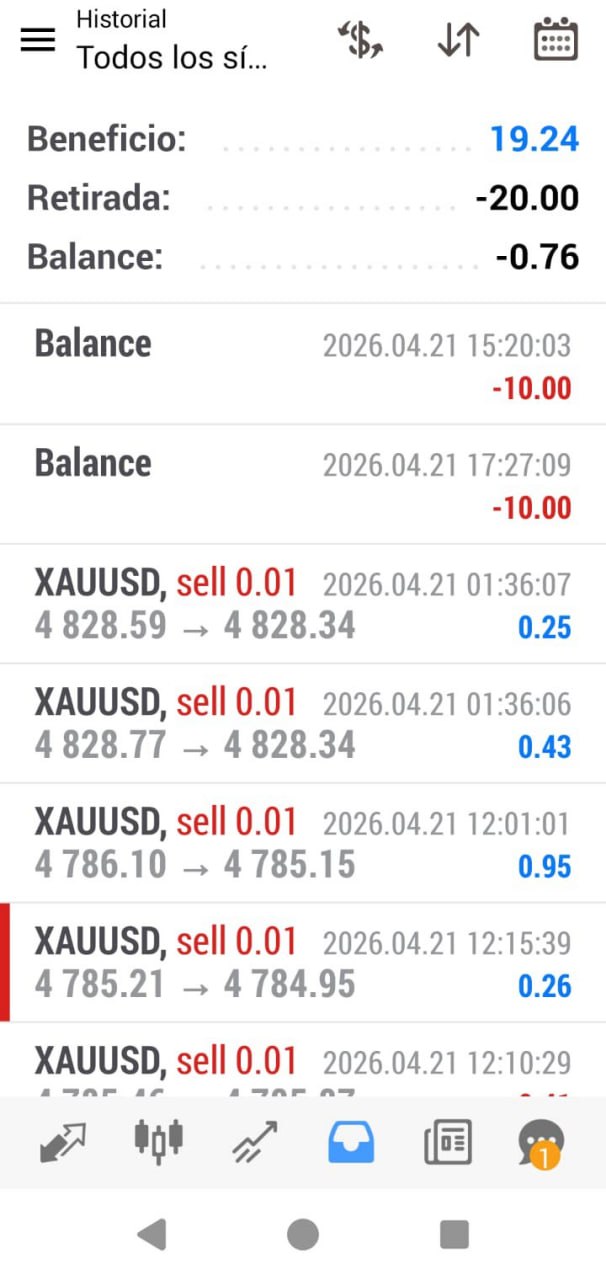Go to the system home screen
Viewport: 606px width, 1280px height.
[303, 1235]
